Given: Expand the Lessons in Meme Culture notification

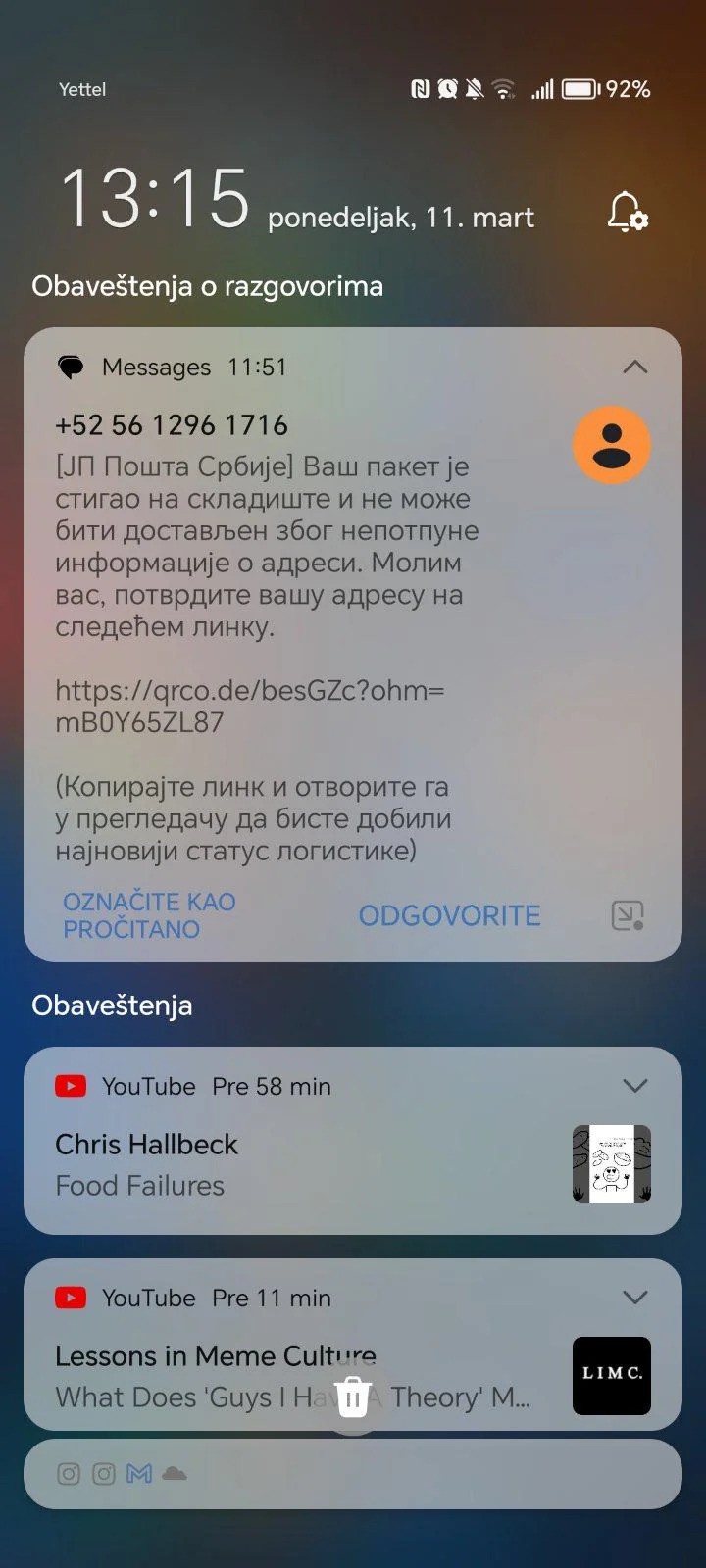Looking at the screenshot, I should coord(634,1298).
